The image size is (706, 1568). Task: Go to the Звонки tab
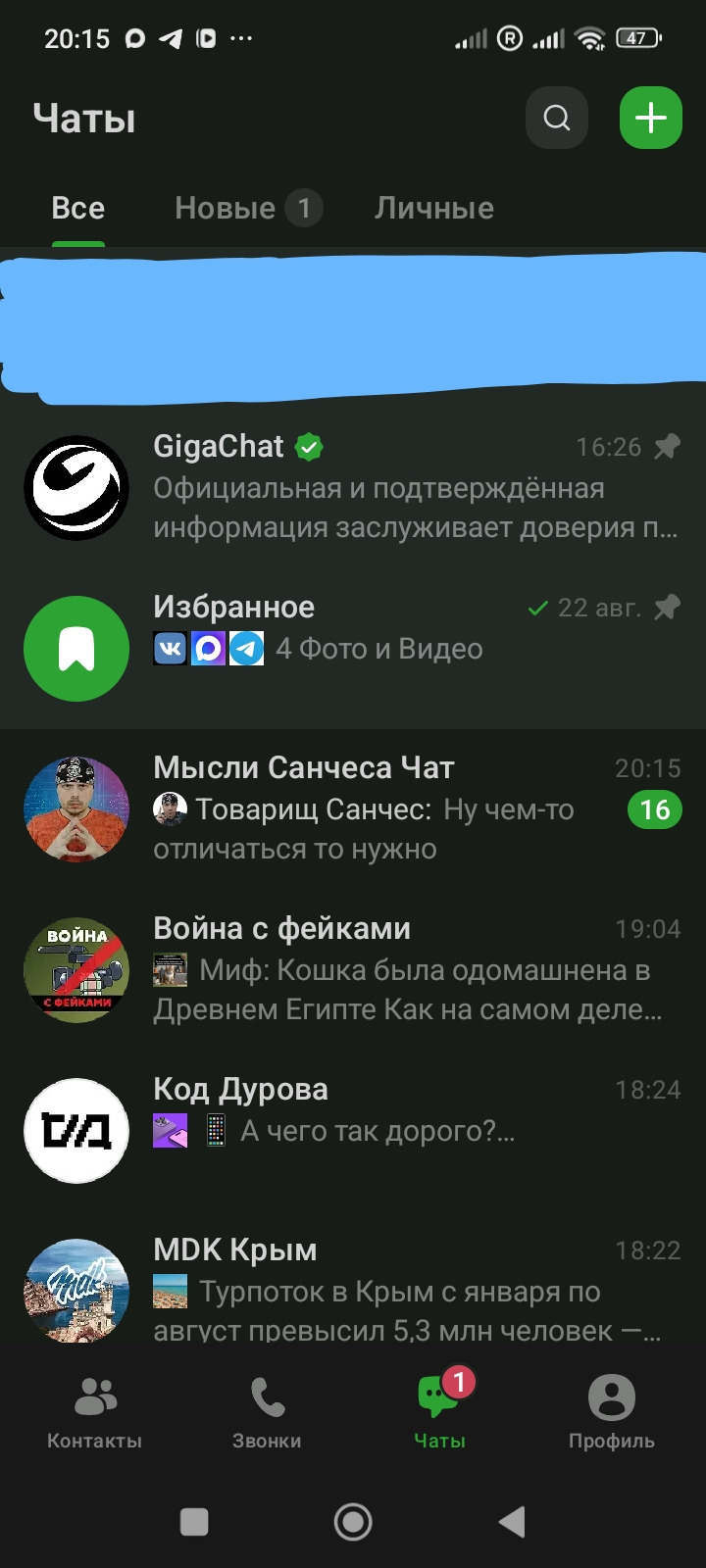tap(267, 1412)
